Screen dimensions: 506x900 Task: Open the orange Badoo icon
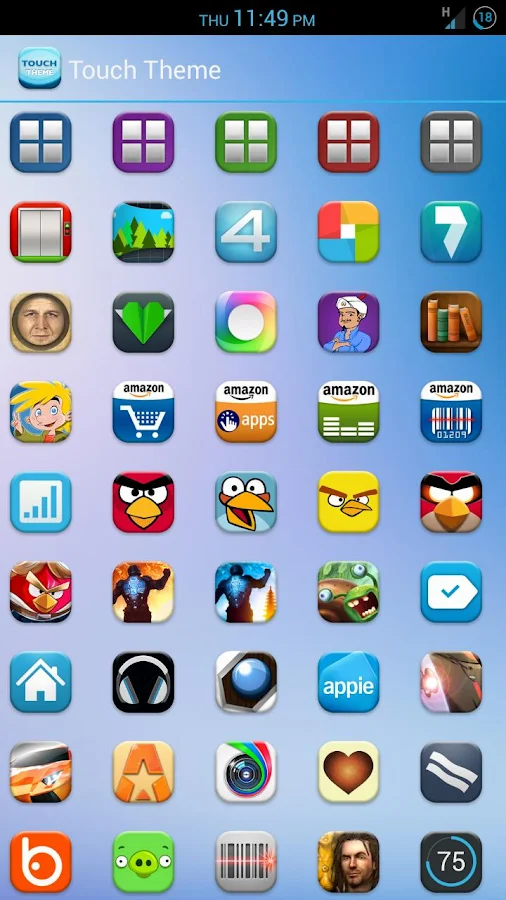[41, 862]
